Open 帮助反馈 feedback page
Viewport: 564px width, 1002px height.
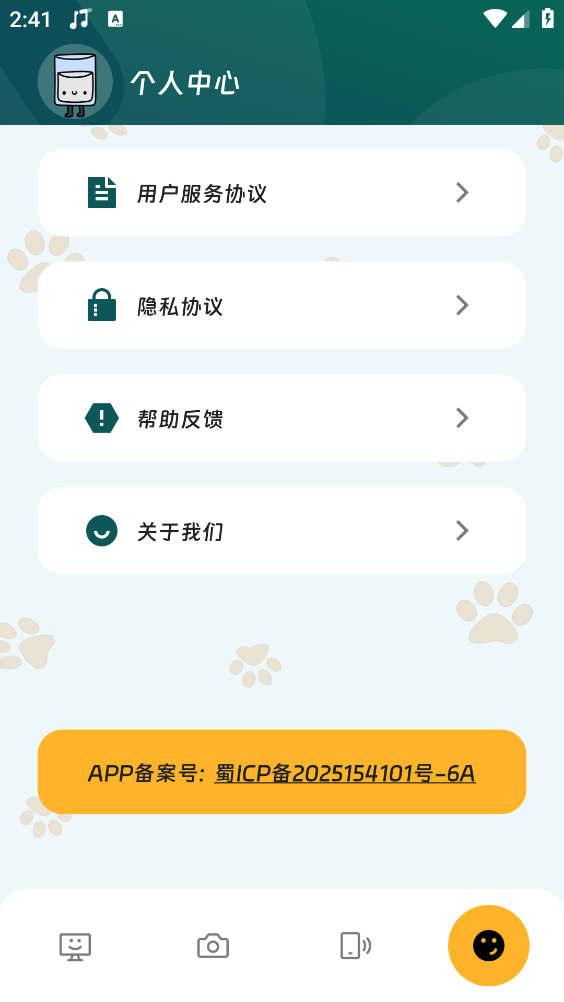pyautogui.click(x=282, y=418)
